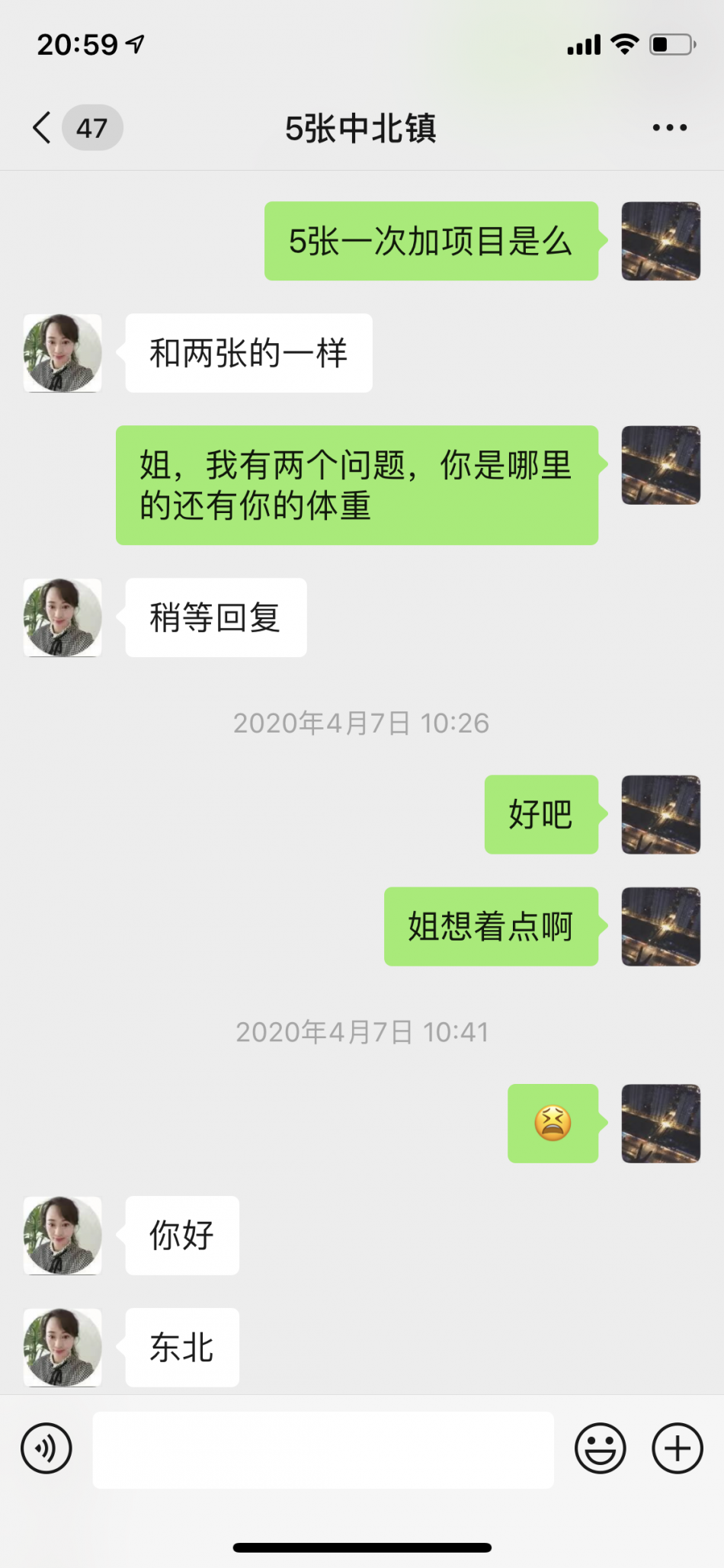Screen dimensions: 724x1568
Task: Switch to voice message input
Action: point(46,1448)
